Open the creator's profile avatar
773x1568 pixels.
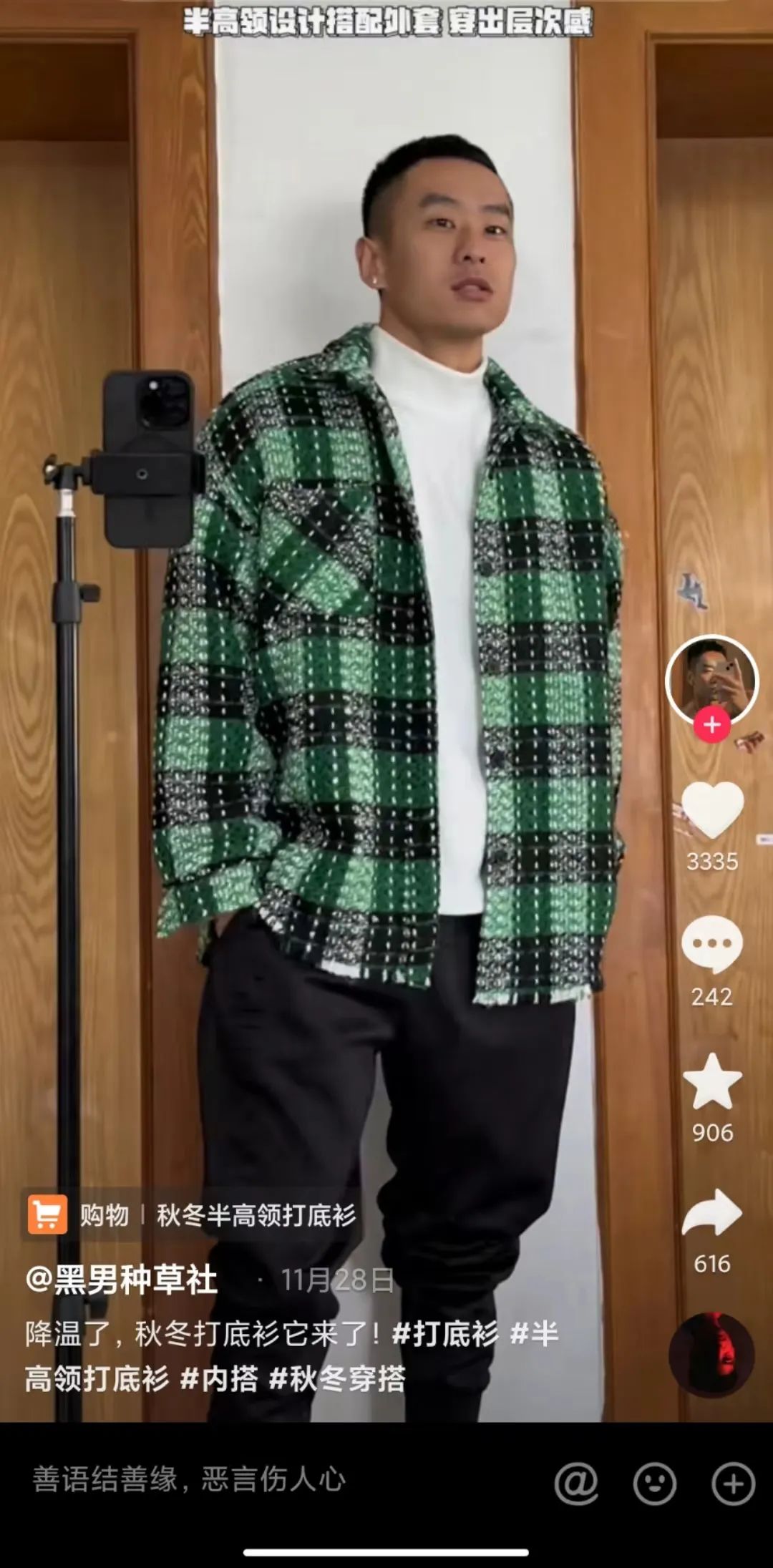[x=711, y=678]
